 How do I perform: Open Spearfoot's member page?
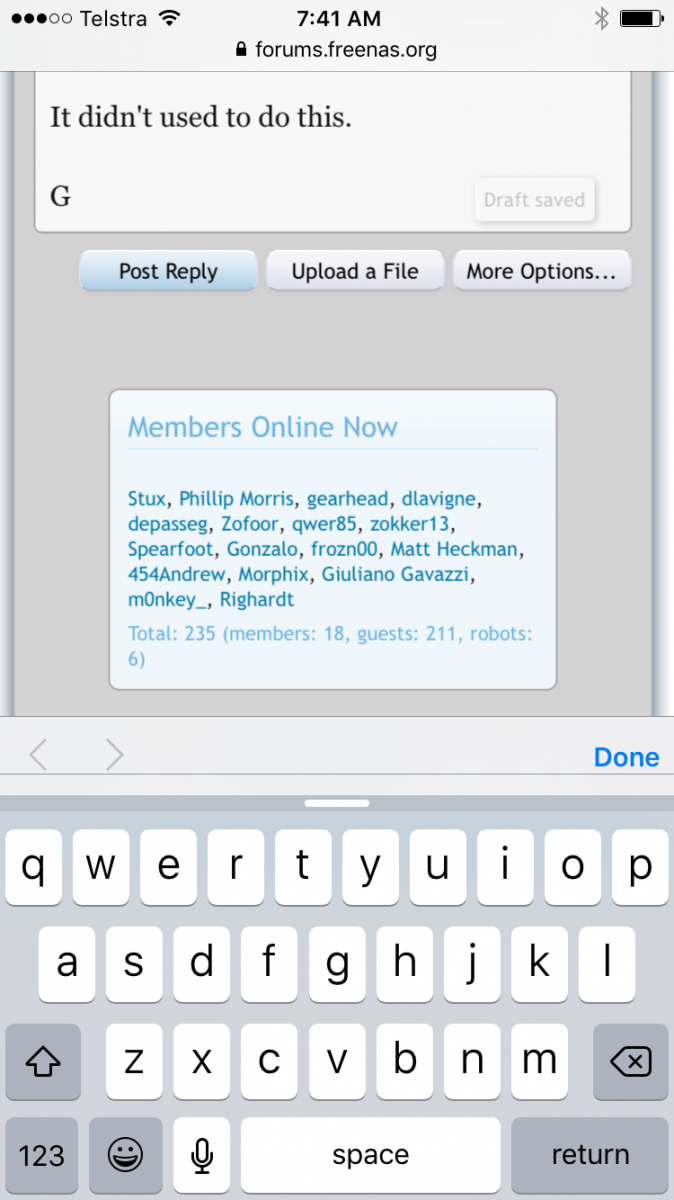click(171, 549)
